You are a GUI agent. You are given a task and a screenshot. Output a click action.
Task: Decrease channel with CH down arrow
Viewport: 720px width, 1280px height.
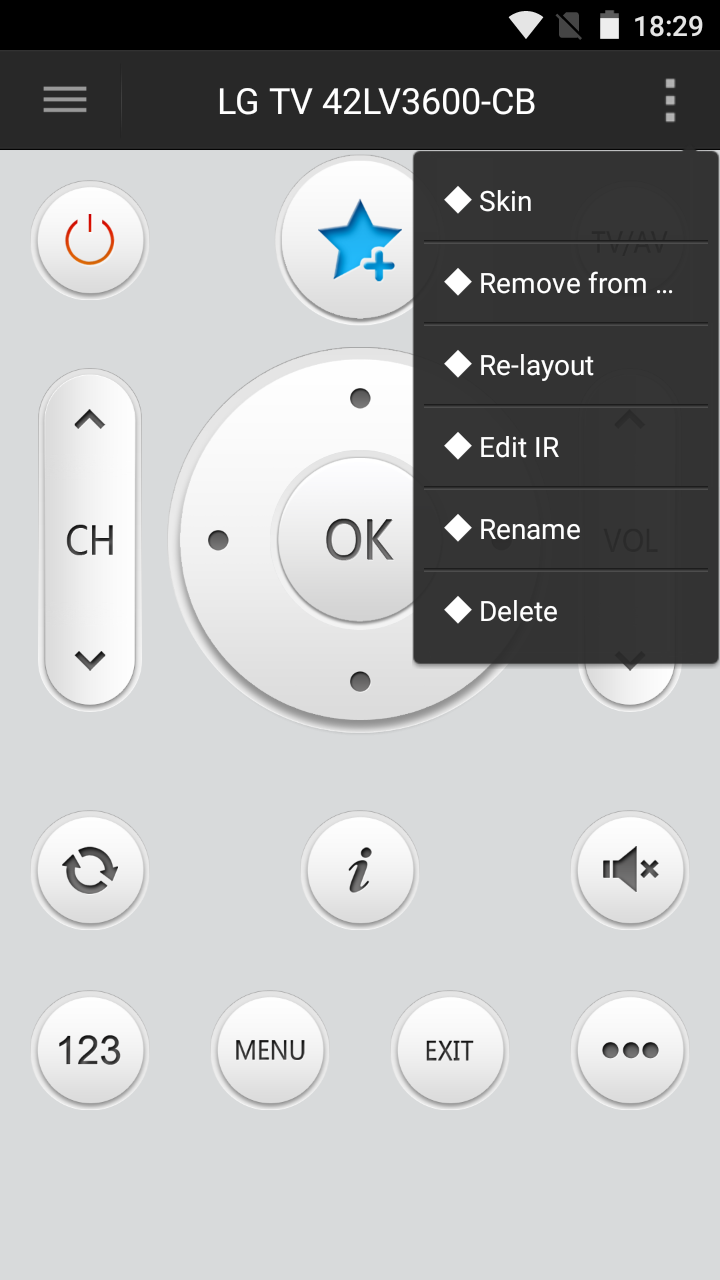(x=90, y=660)
